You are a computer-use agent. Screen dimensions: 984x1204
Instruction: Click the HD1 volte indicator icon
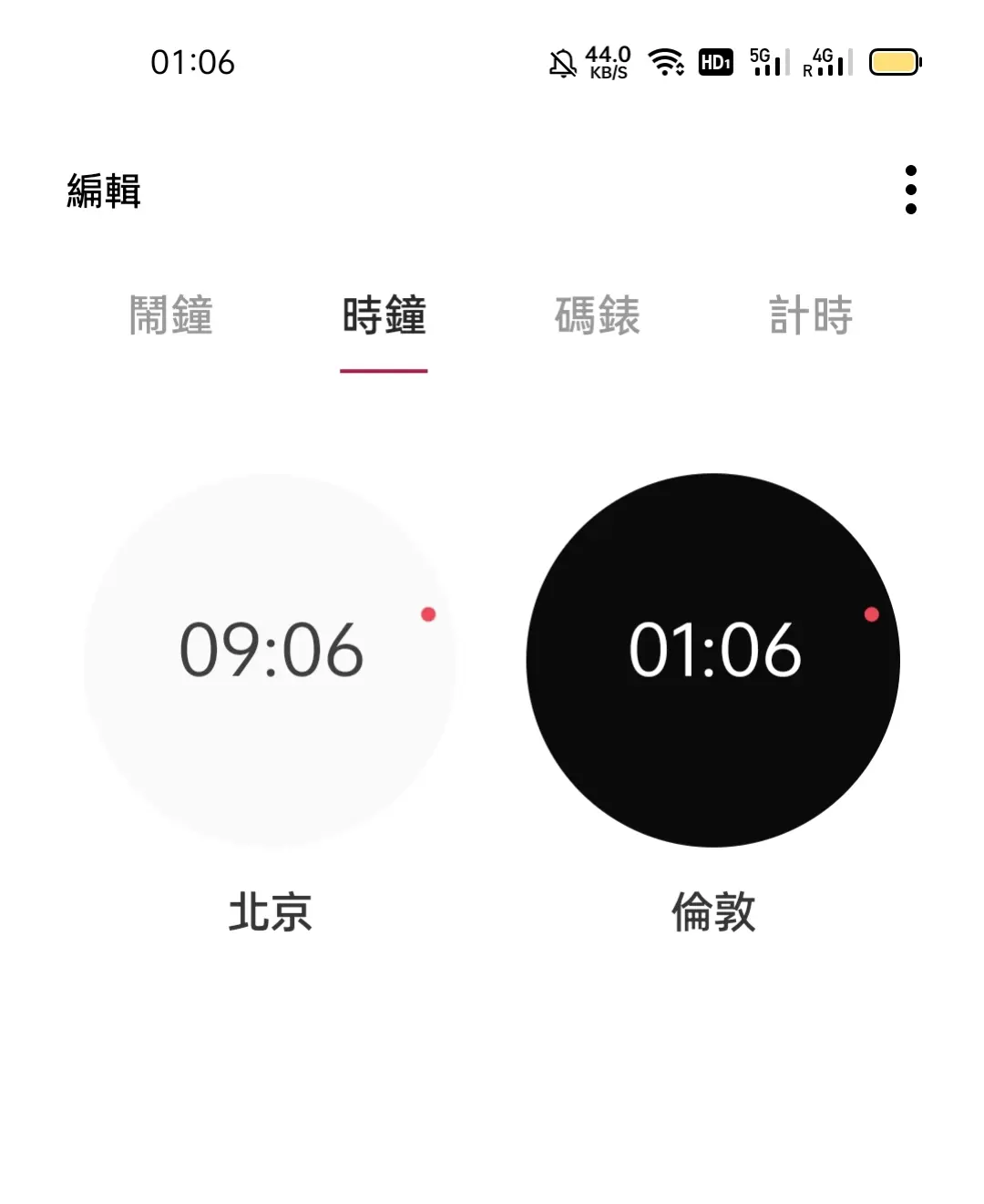click(x=714, y=62)
